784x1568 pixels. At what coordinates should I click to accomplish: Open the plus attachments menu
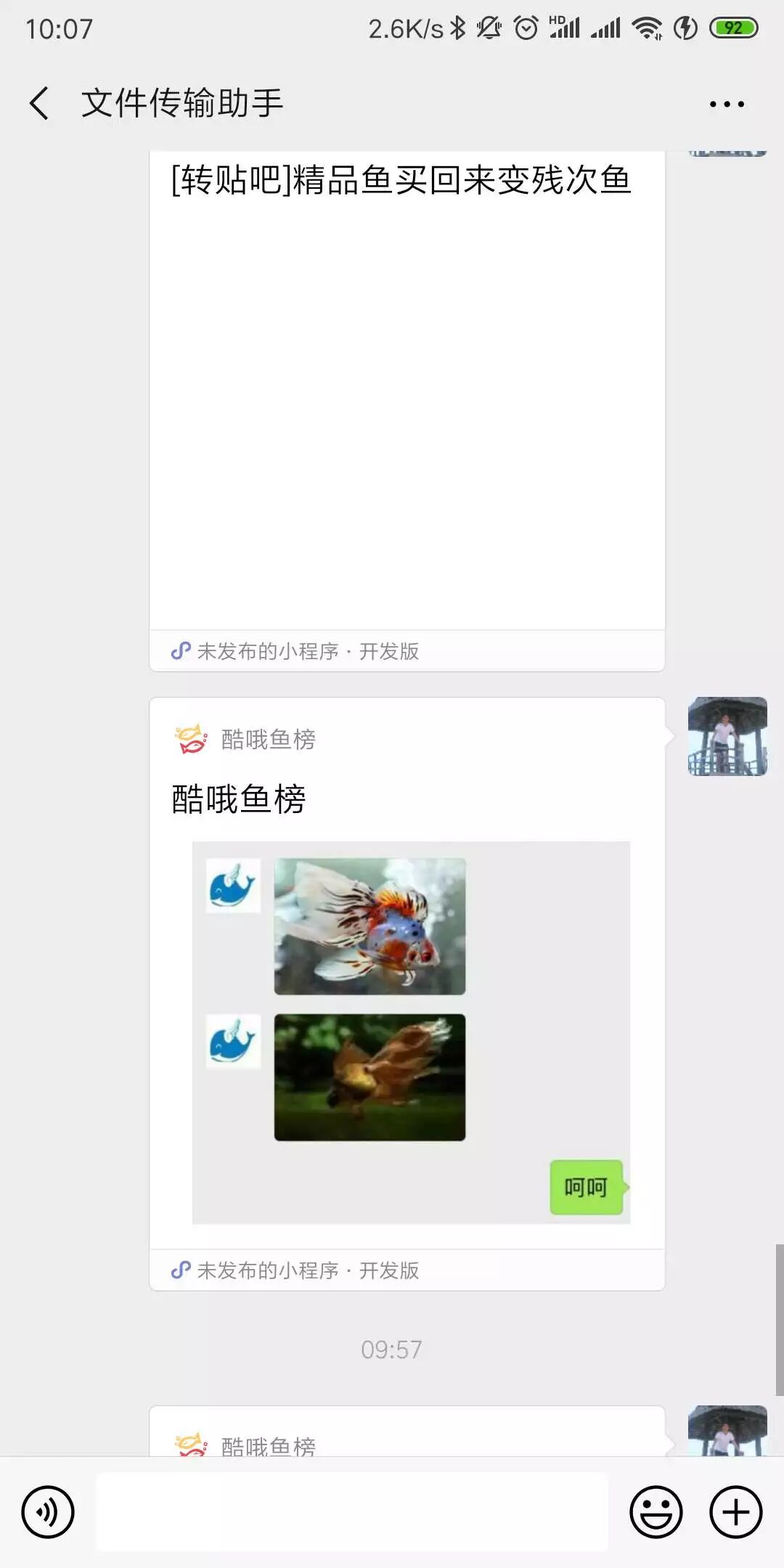[x=735, y=1512]
